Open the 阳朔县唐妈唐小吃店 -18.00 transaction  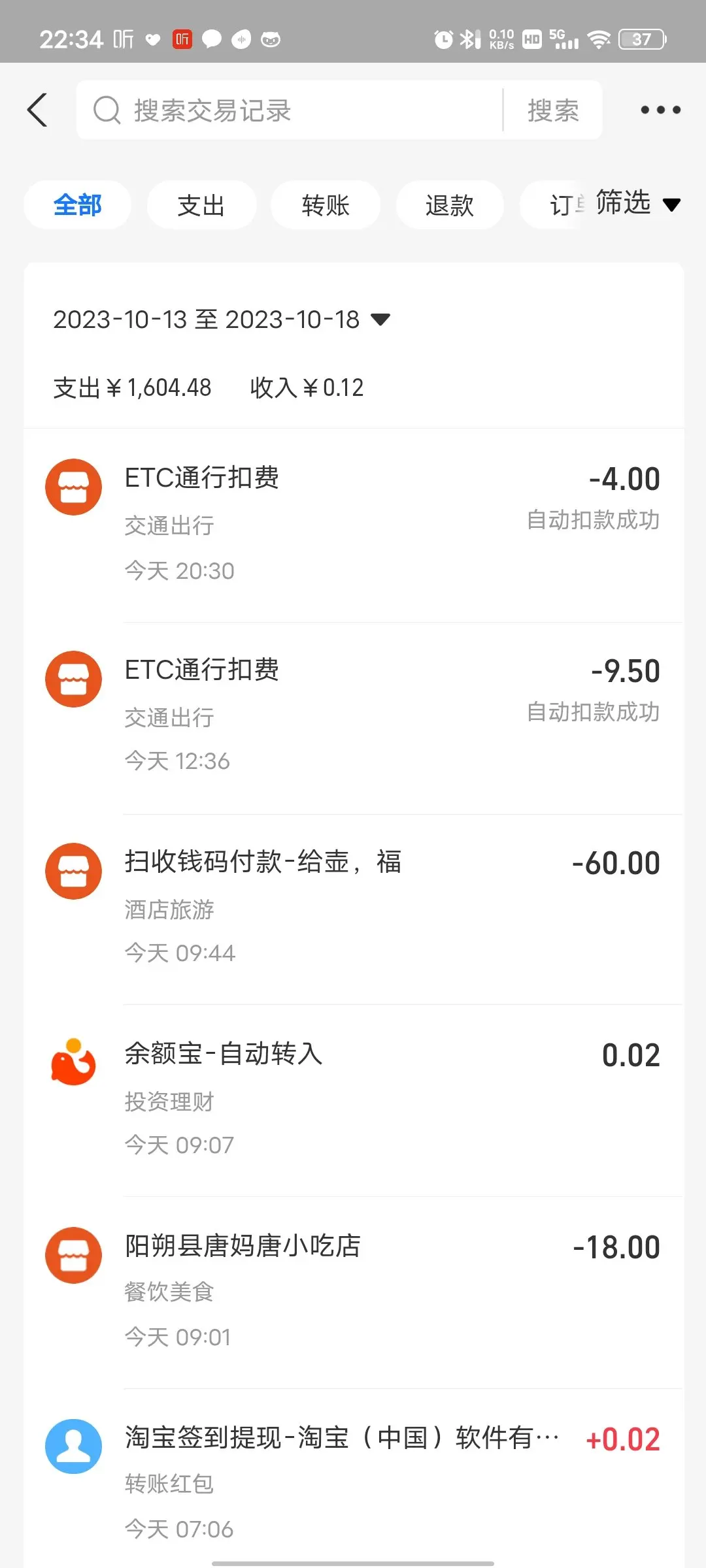point(353,1293)
